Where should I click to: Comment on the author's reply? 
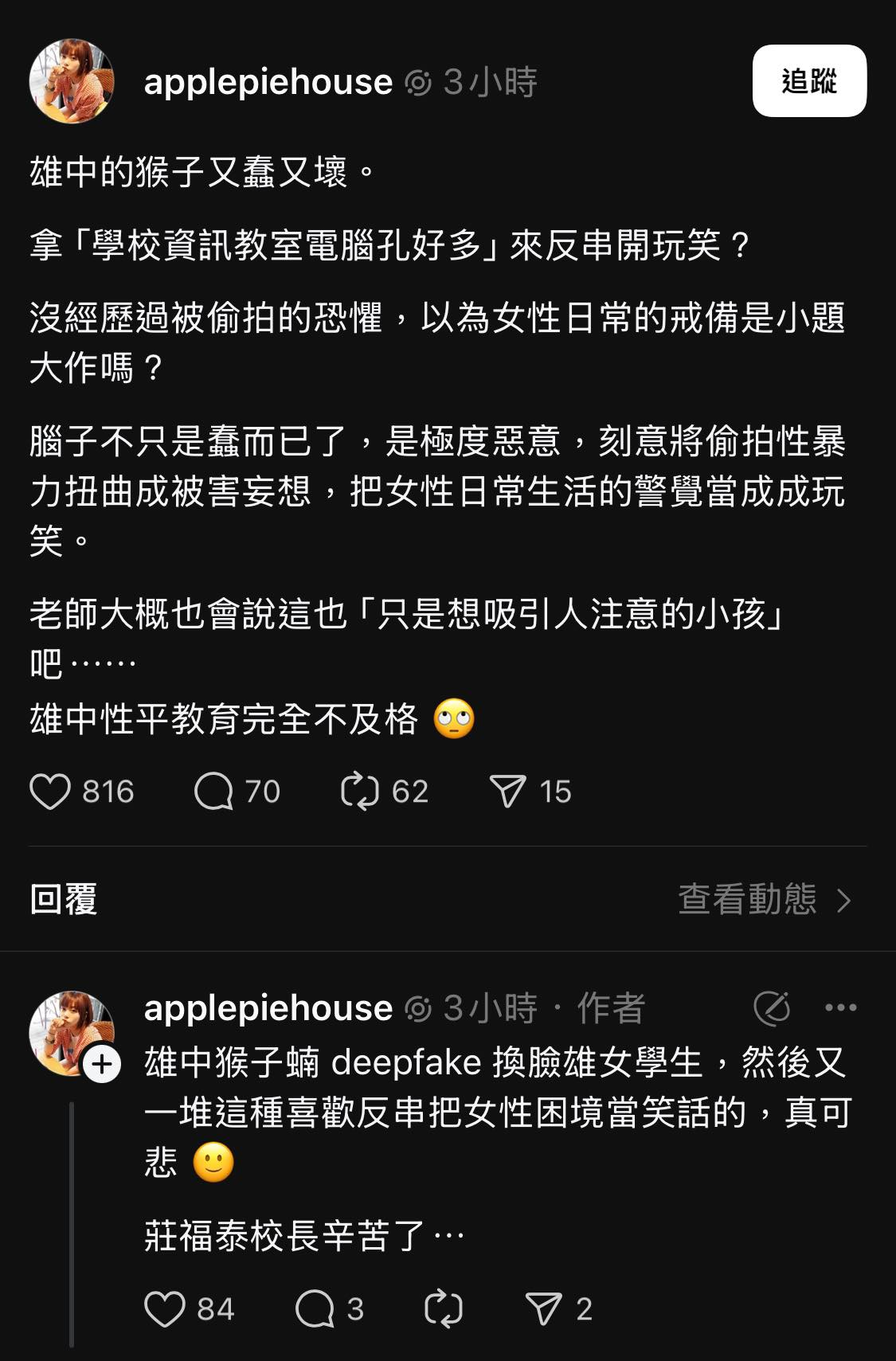315,1308
